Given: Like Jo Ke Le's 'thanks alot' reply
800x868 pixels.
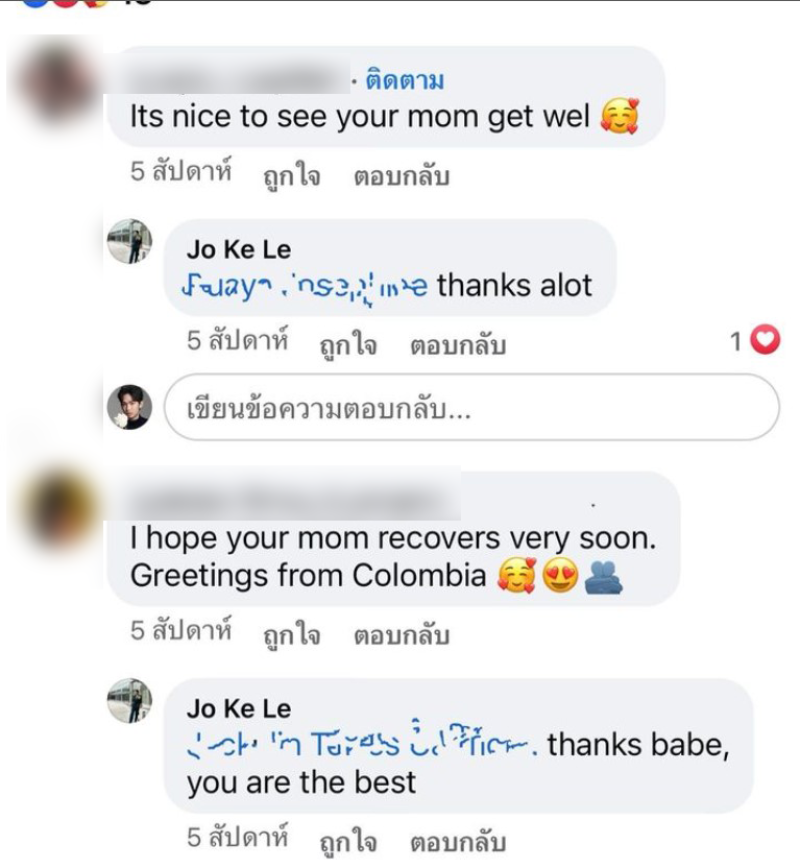Looking at the screenshot, I should 347,346.
